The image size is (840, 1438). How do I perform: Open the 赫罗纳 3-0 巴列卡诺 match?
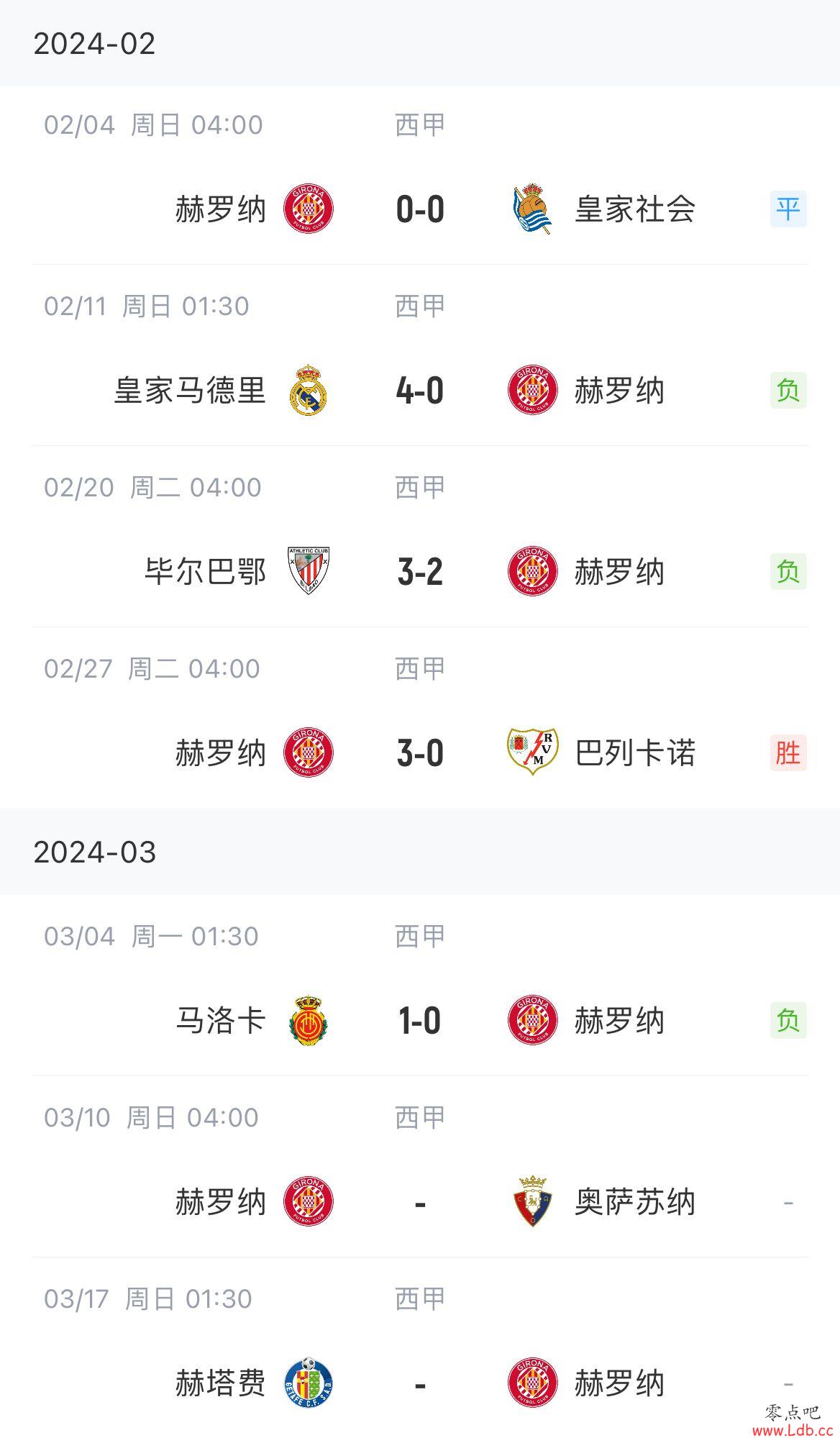point(420,718)
